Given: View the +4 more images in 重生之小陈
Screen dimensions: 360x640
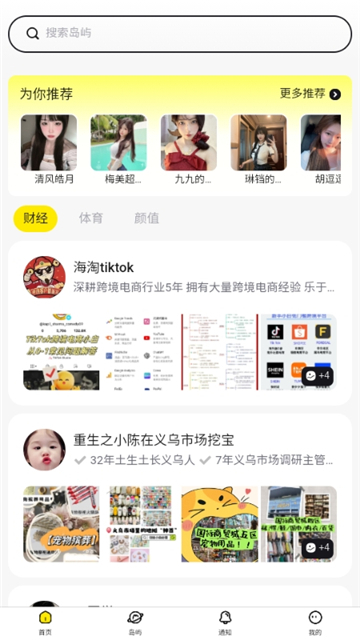Looking at the screenshot, I should coord(318,547).
